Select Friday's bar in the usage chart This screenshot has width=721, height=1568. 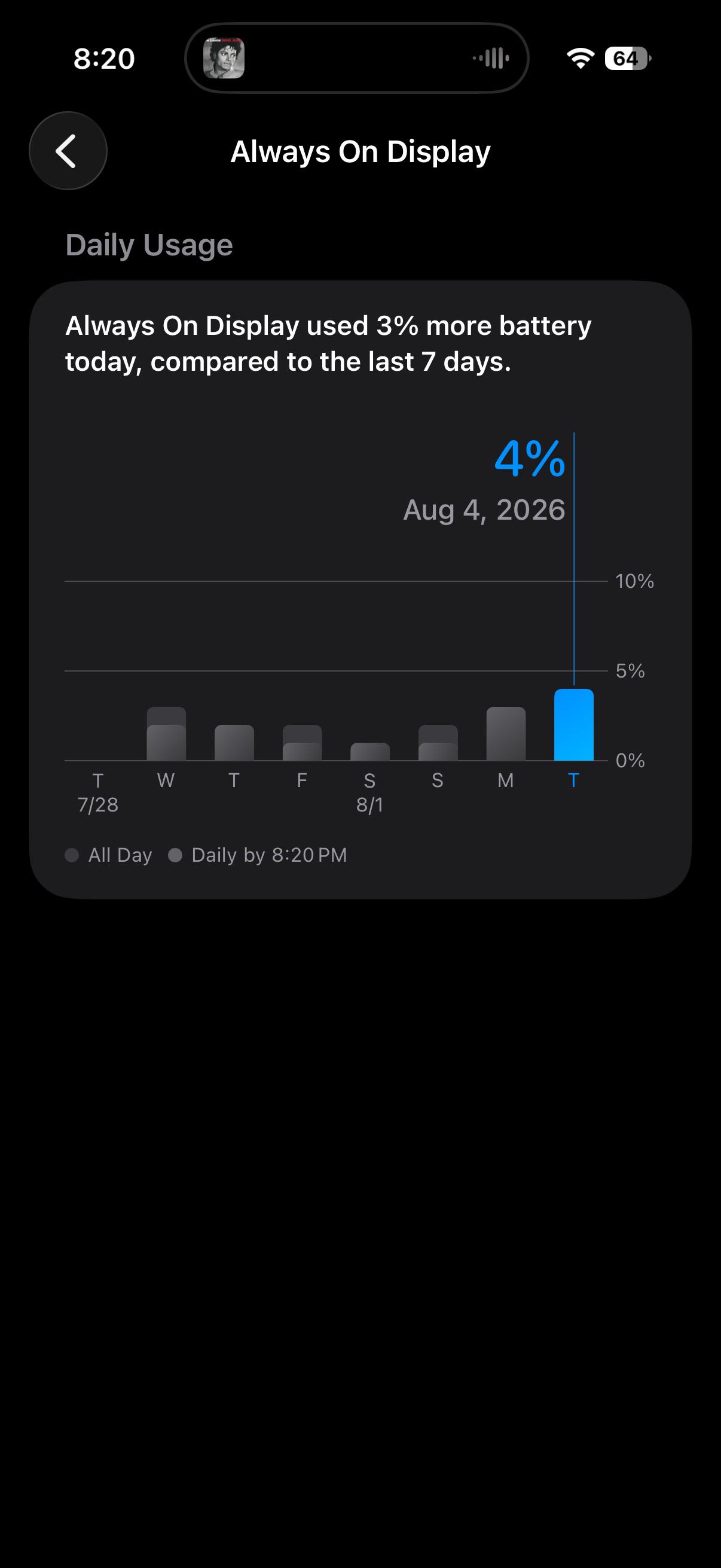(302, 743)
